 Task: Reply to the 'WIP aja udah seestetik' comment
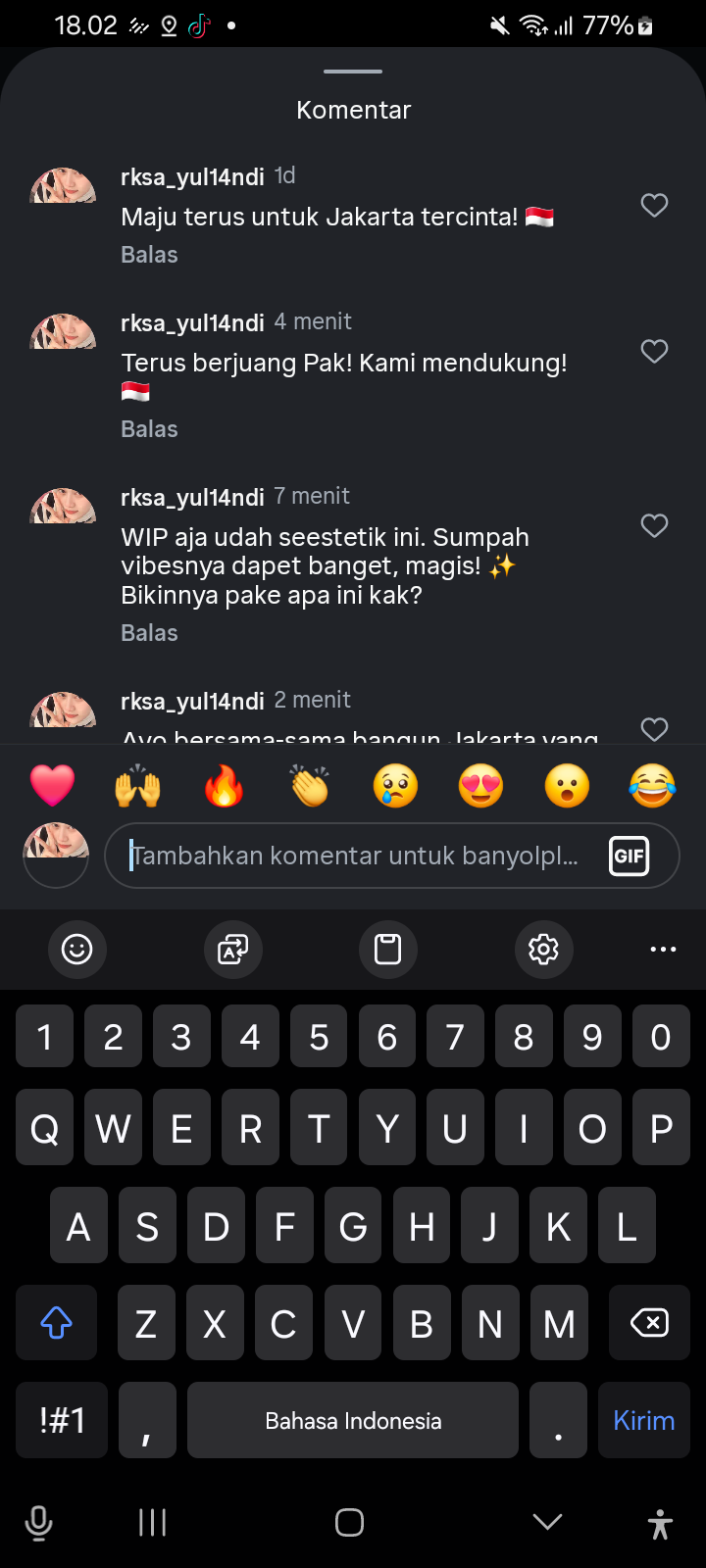(x=149, y=633)
